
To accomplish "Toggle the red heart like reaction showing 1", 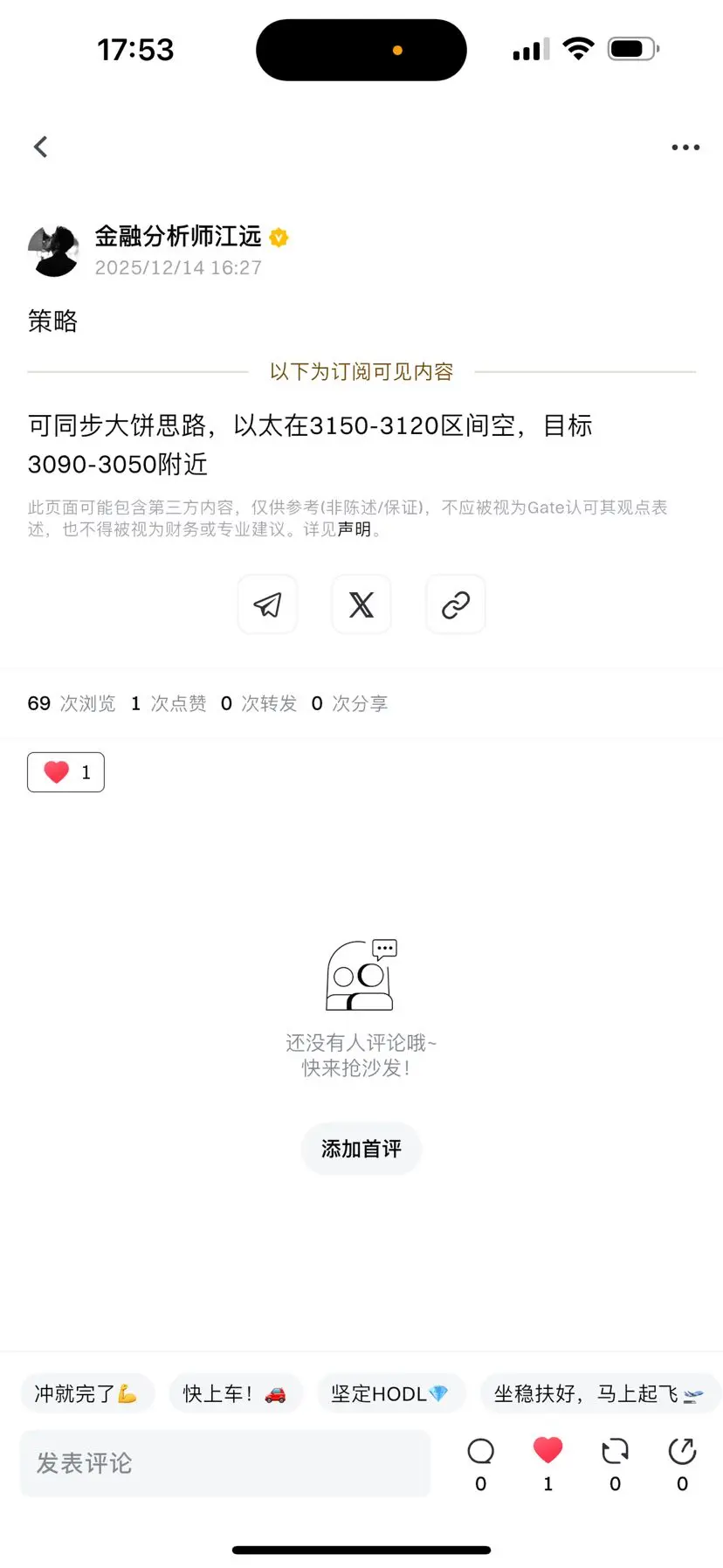I will tap(65, 771).
